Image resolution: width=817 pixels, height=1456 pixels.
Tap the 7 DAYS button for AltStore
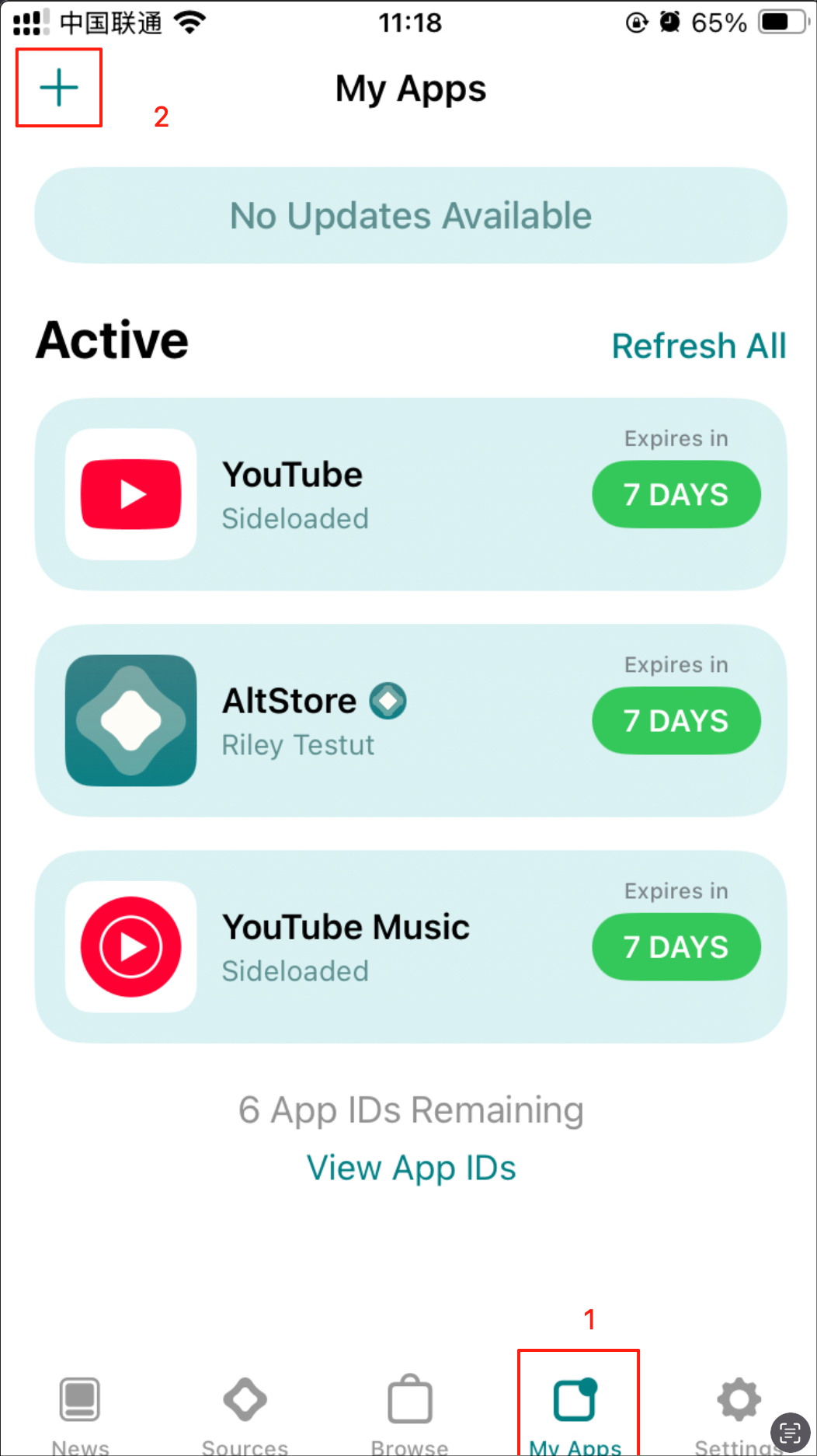click(676, 720)
